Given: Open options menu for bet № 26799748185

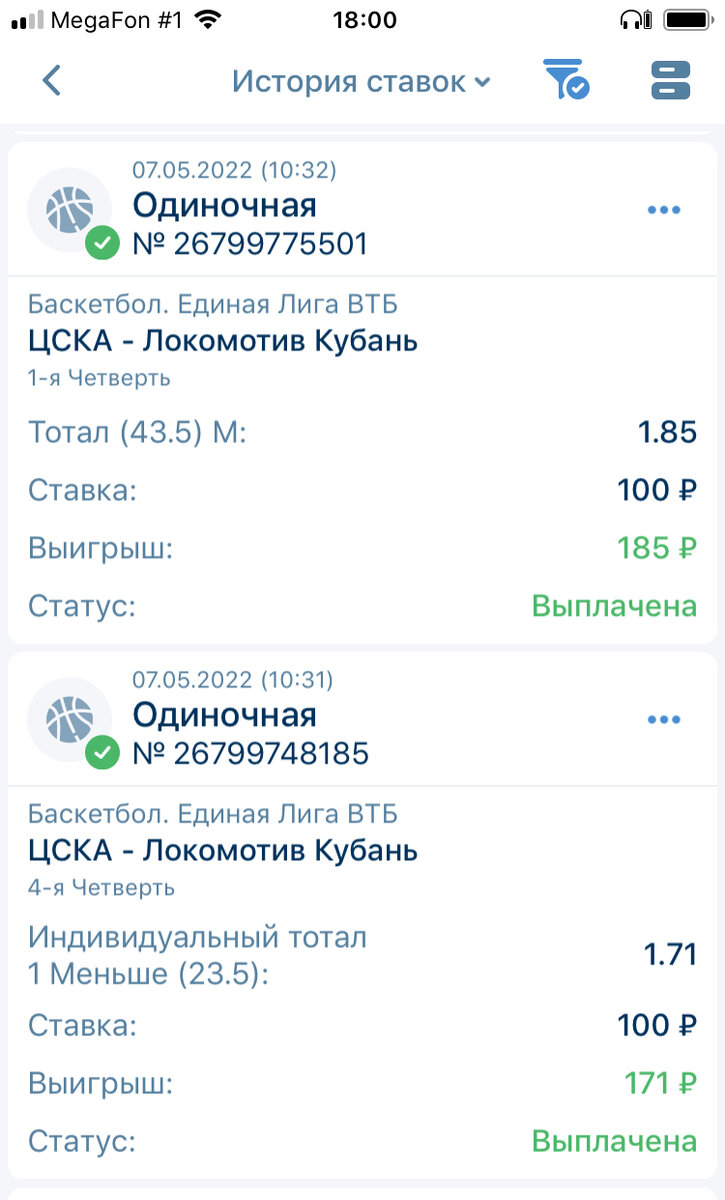Looking at the screenshot, I should (664, 720).
